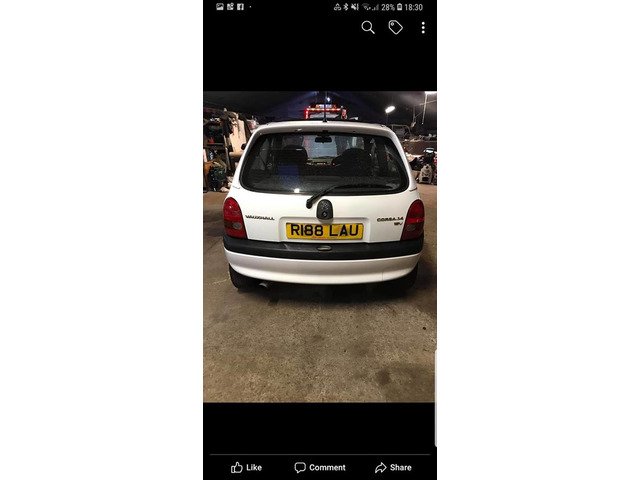Image resolution: width=640 pixels, height=480 pixels.
Task: Open the three-dot overflow menu
Action: point(423,28)
